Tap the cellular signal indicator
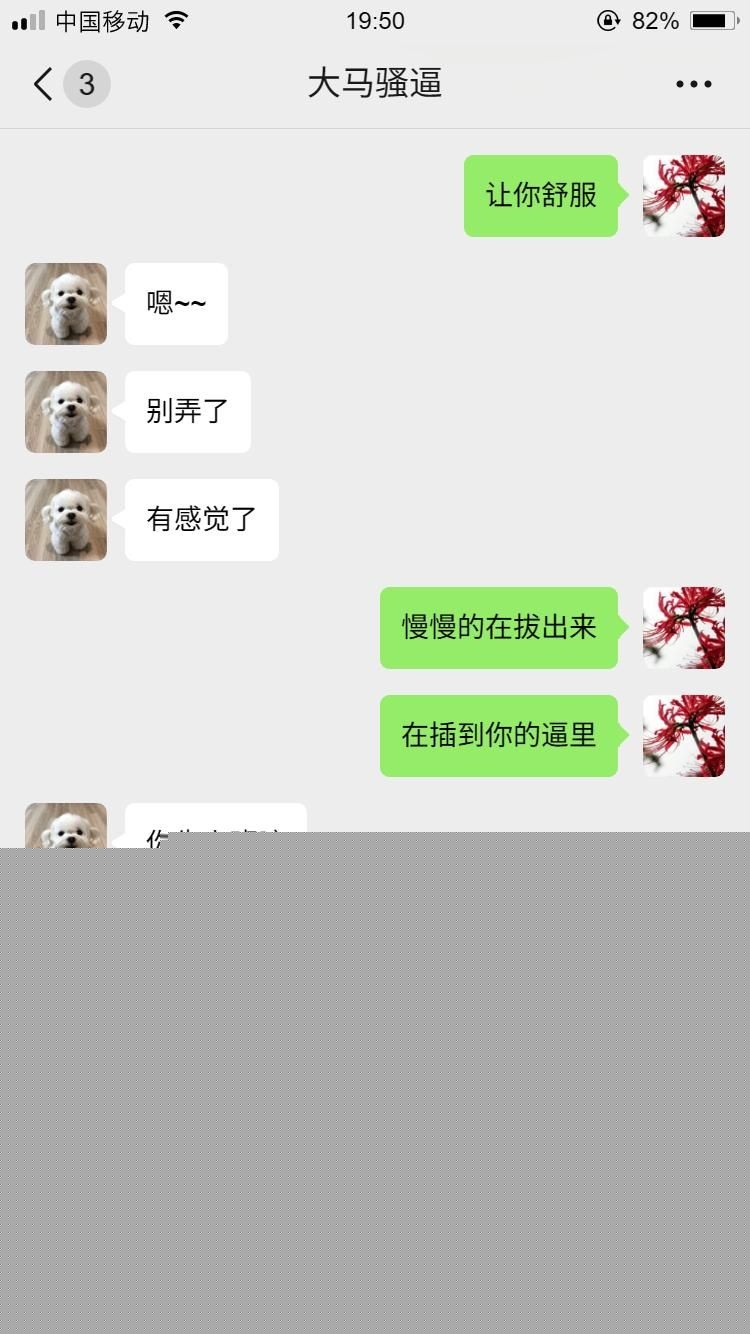 25,19
